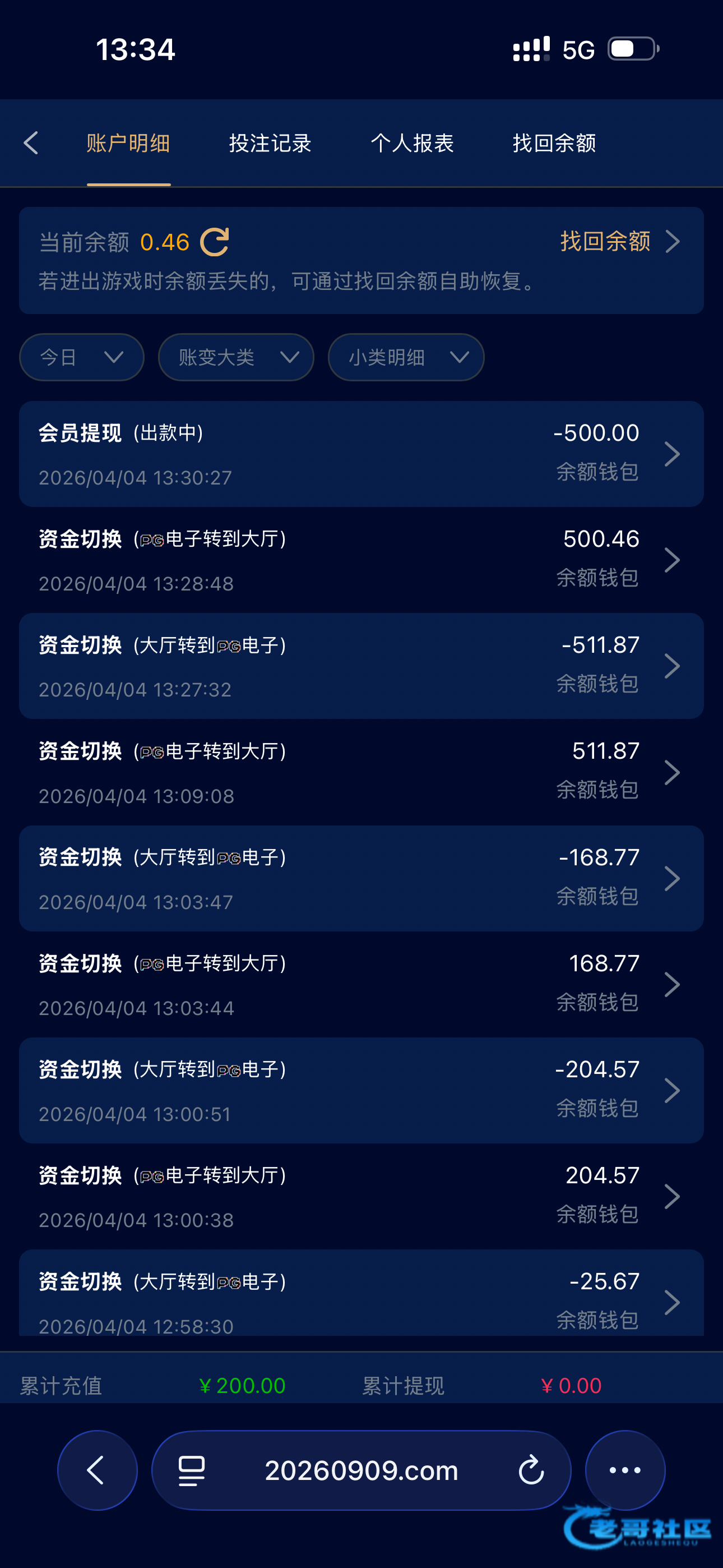Screen dimensions: 723x1568
Task: Open the 会员提现 -500.00 record
Action: pyautogui.click(x=361, y=454)
